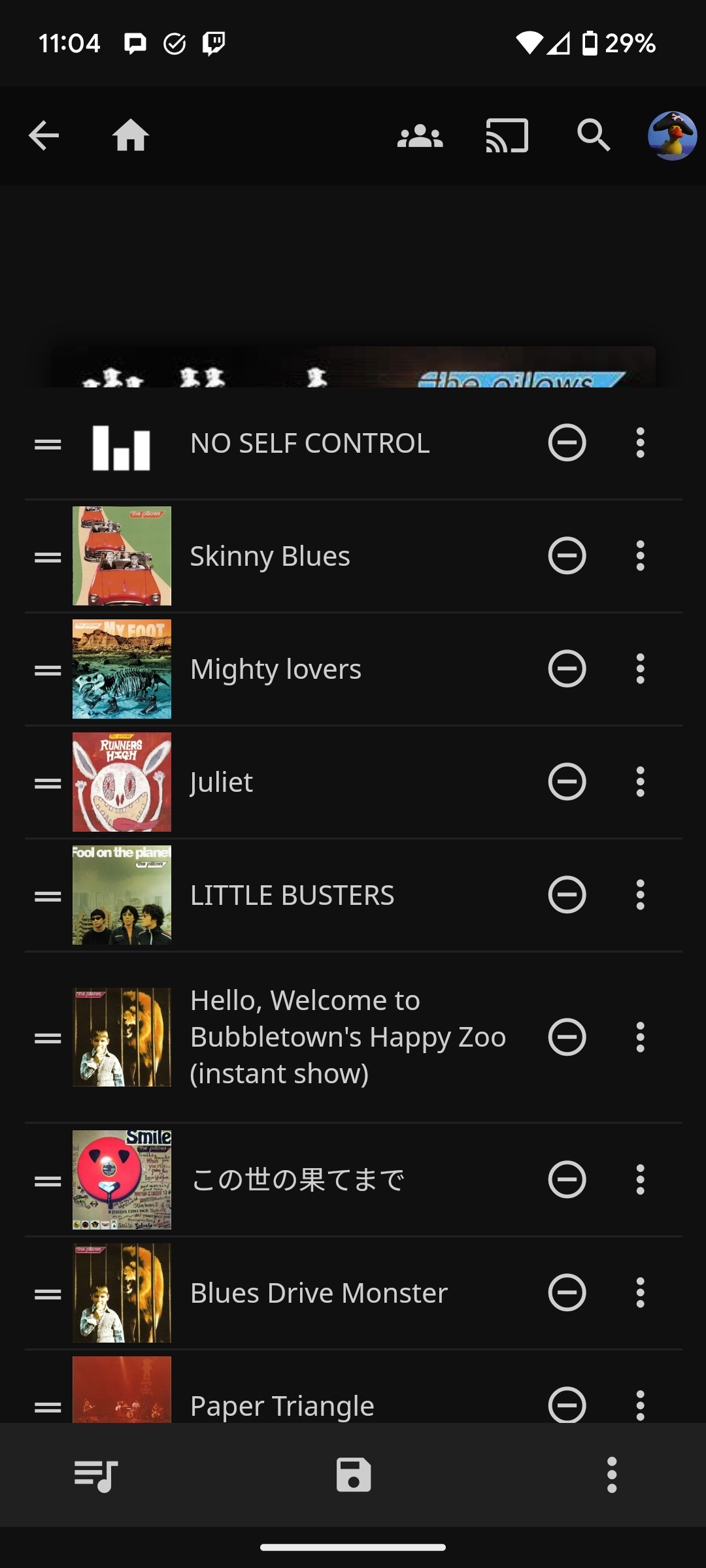Viewport: 706px width, 1568px height.
Task: Cast to a device
Action: [x=507, y=136]
